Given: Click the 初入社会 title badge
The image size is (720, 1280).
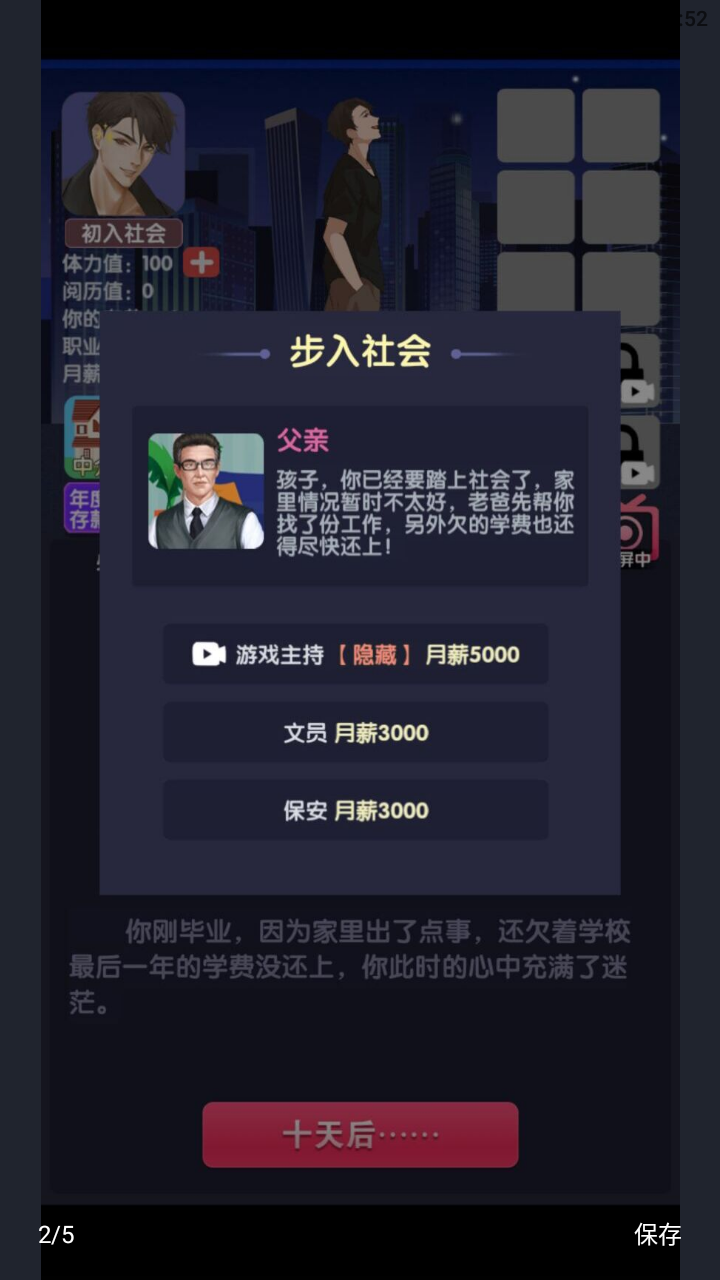Looking at the screenshot, I should pos(123,233).
